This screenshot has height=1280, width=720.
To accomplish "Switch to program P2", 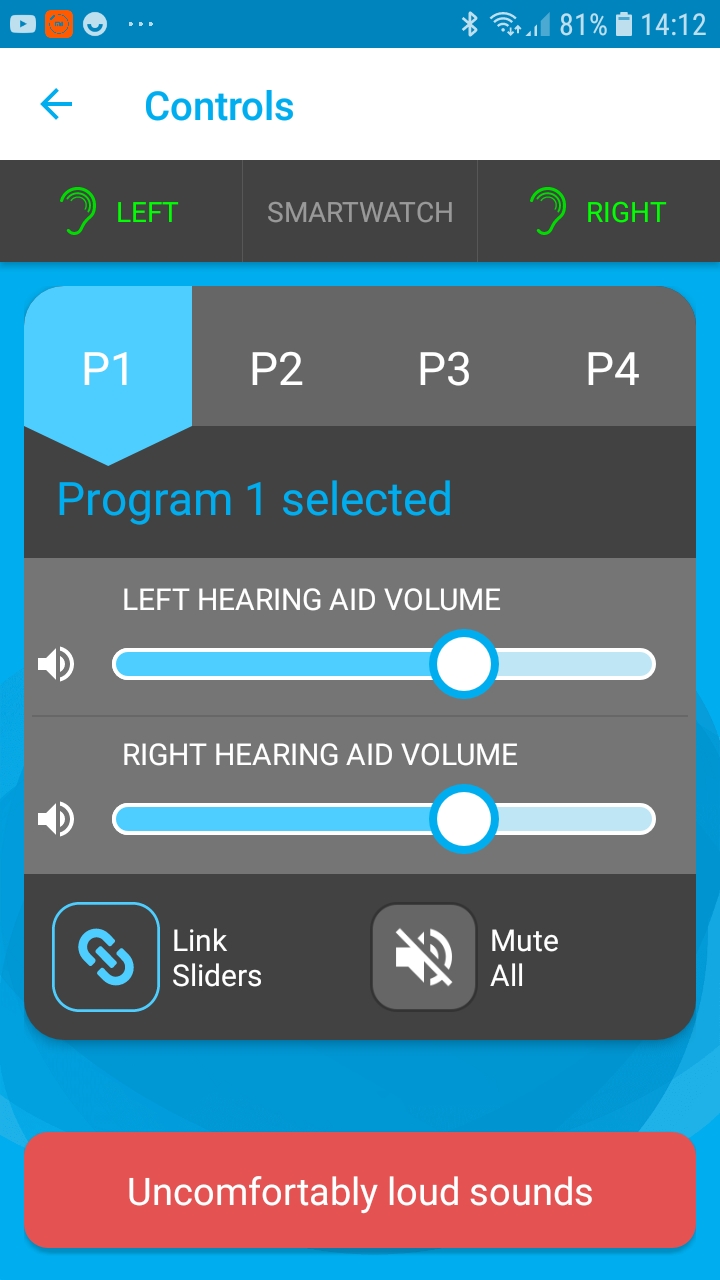I will point(276,370).
